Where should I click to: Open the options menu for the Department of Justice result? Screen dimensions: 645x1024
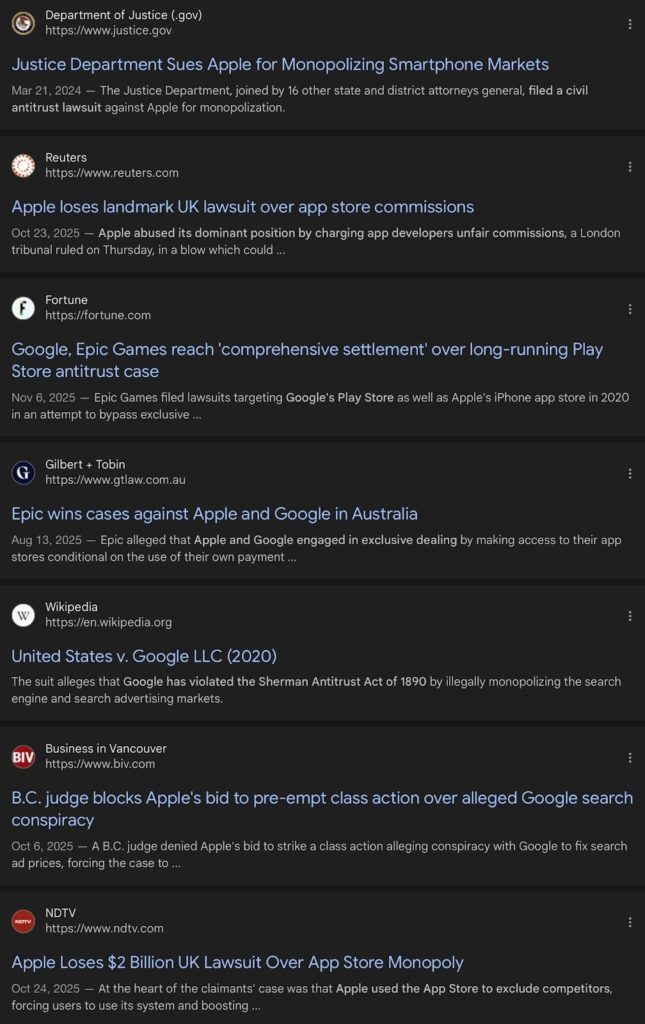point(629,24)
